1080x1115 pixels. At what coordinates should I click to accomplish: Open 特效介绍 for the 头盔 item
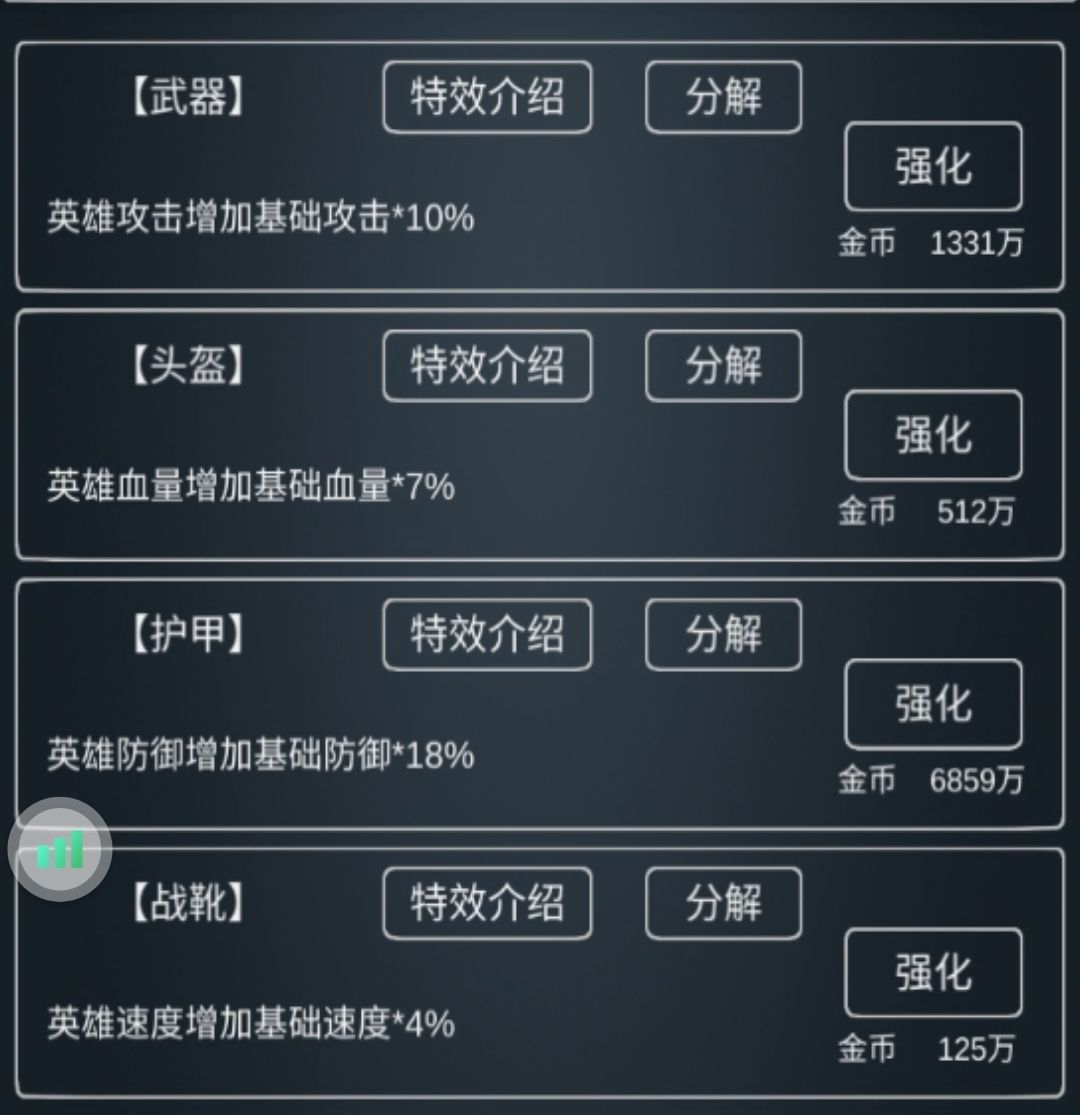coord(487,366)
